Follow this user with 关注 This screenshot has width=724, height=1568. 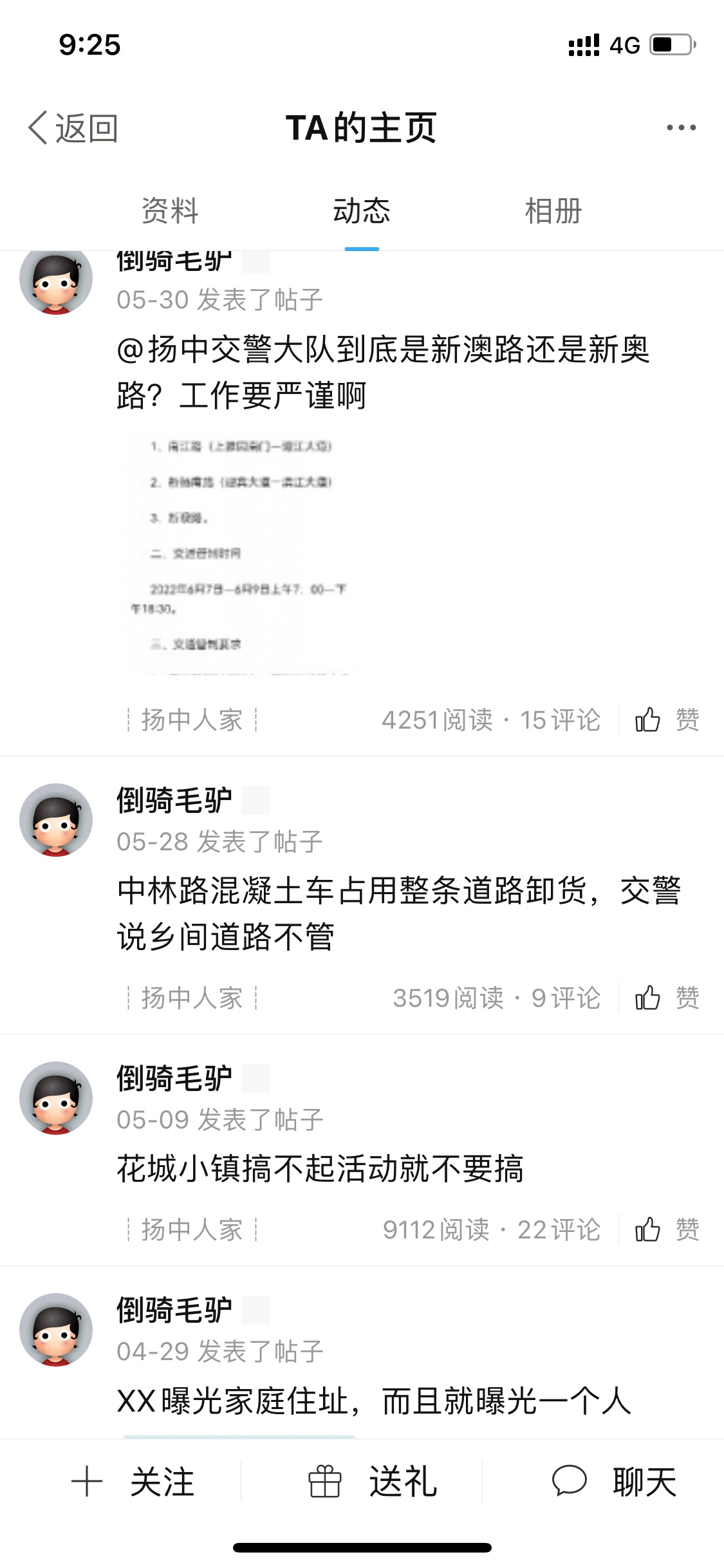[133, 1482]
